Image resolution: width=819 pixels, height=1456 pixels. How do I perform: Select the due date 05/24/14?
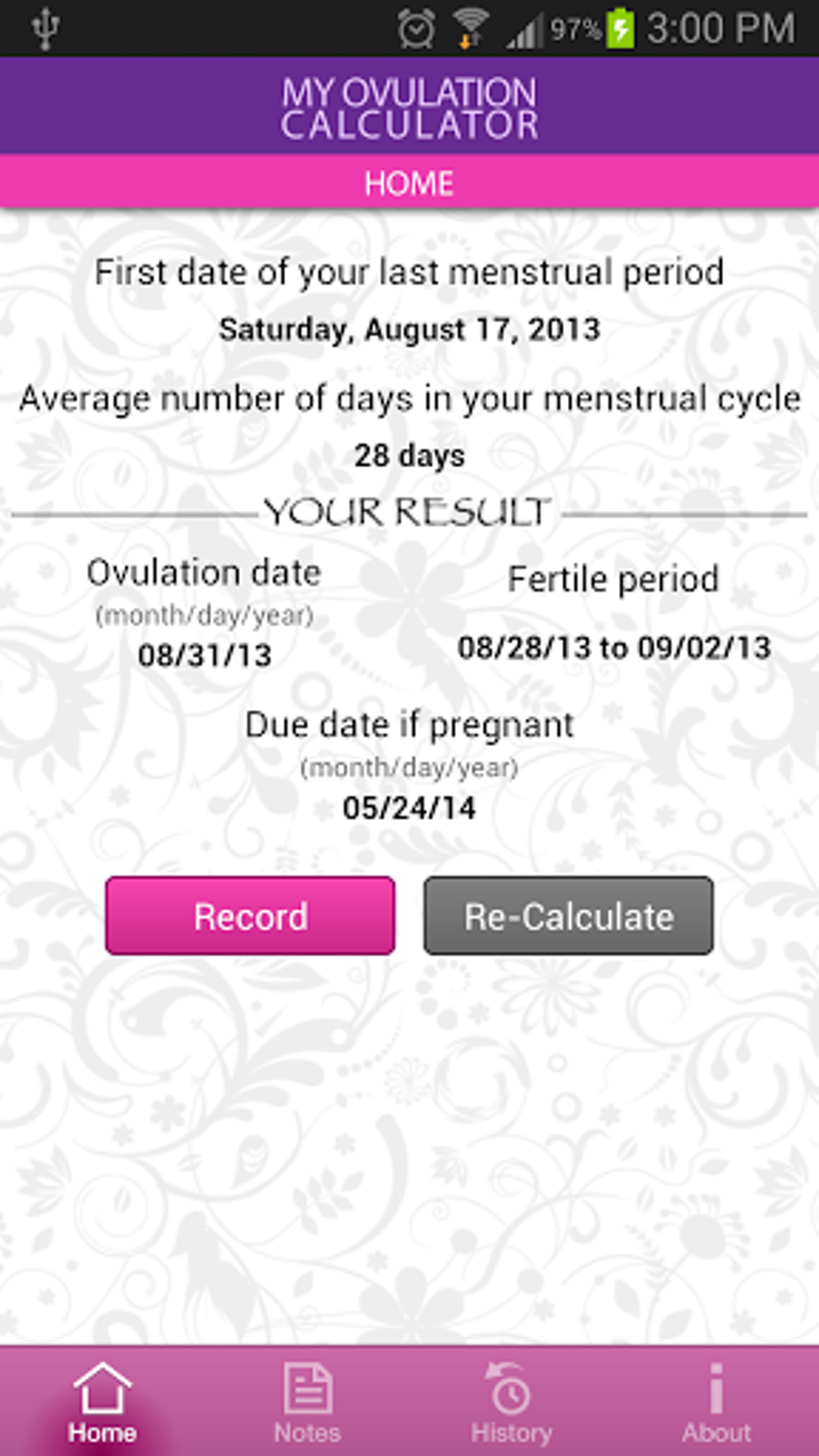pyautogui.click(x=409, y=809)
